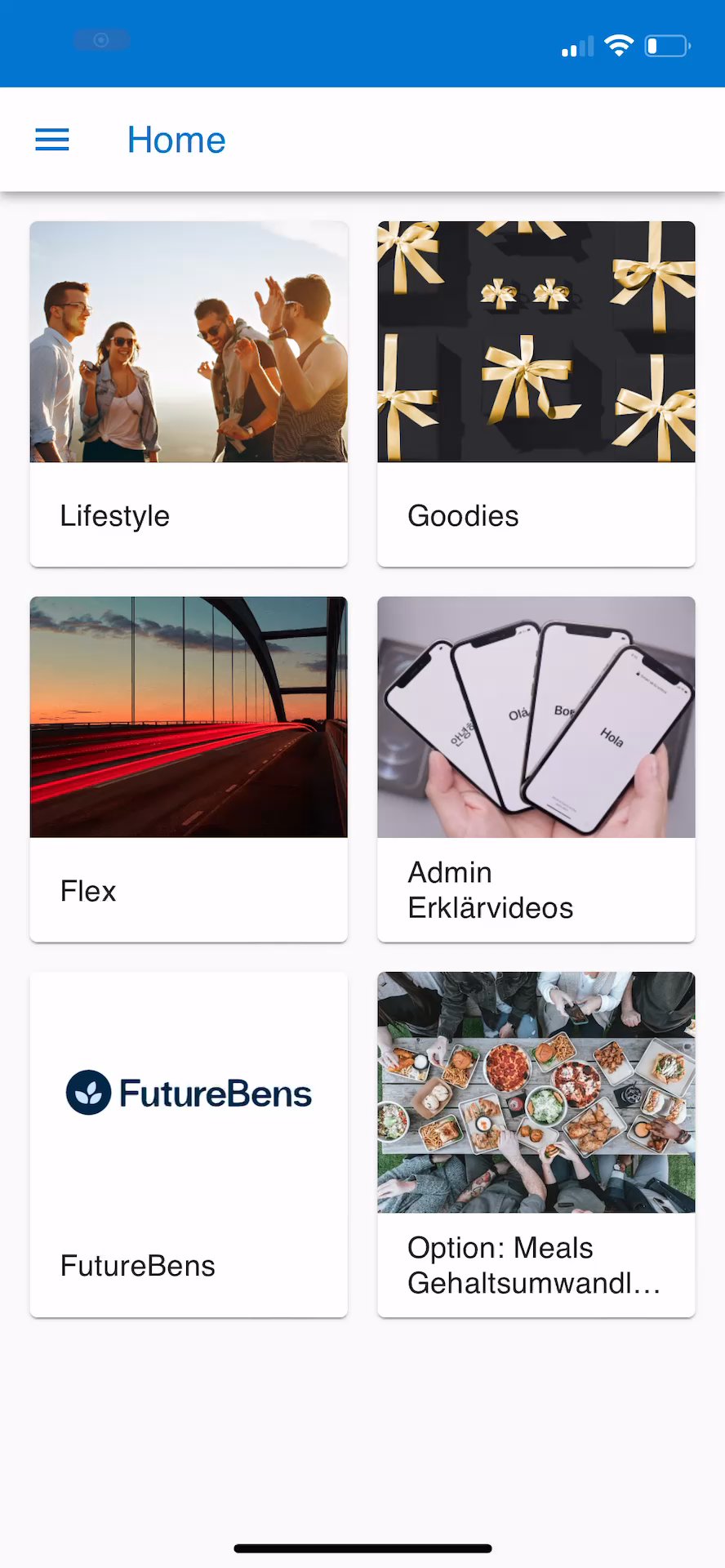Screen dimensions: 725x1568
Task: Select the Flex tile
Action: (189, 768)
